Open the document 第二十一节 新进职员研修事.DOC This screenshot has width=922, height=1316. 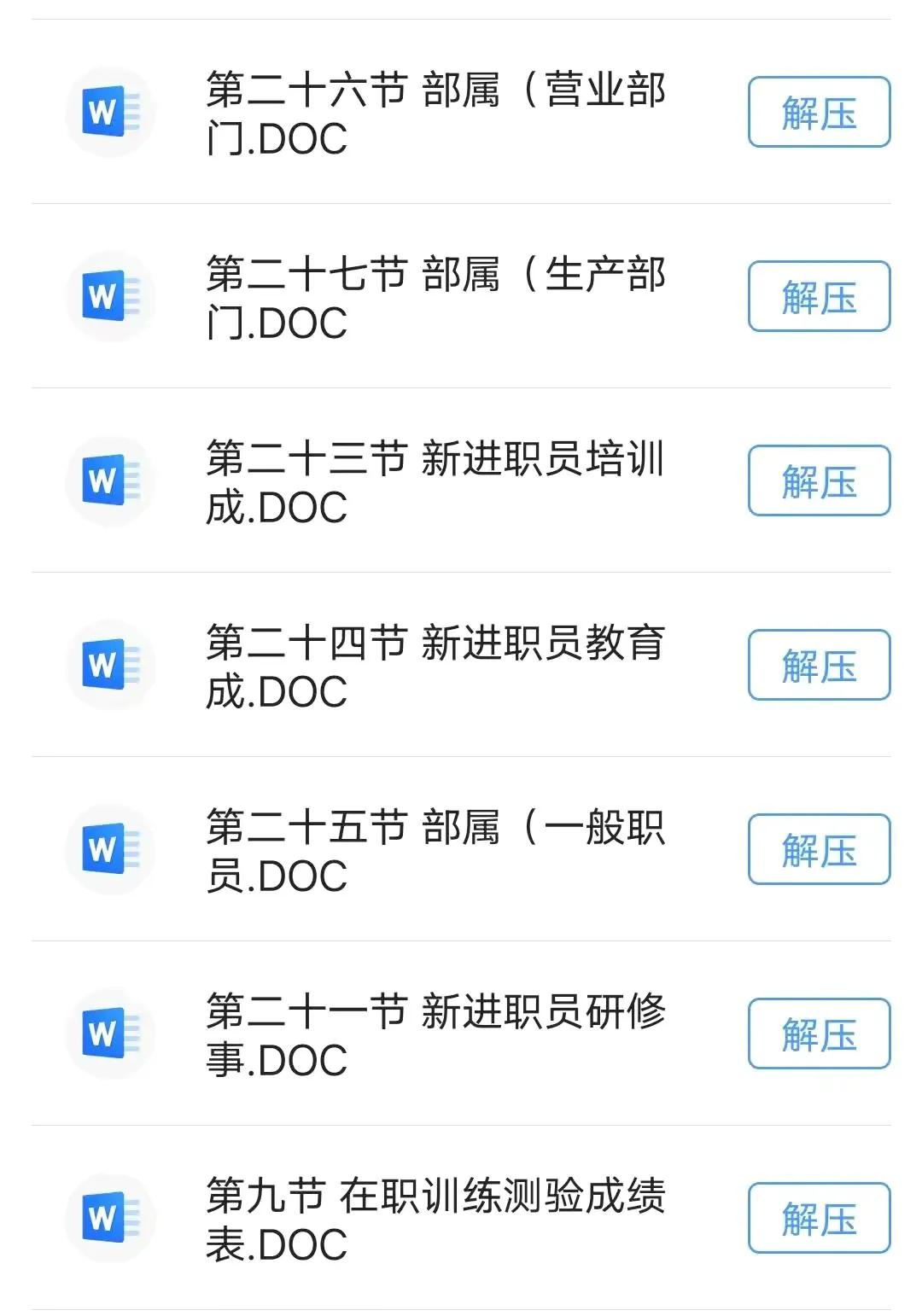(x=435, y=1034)
